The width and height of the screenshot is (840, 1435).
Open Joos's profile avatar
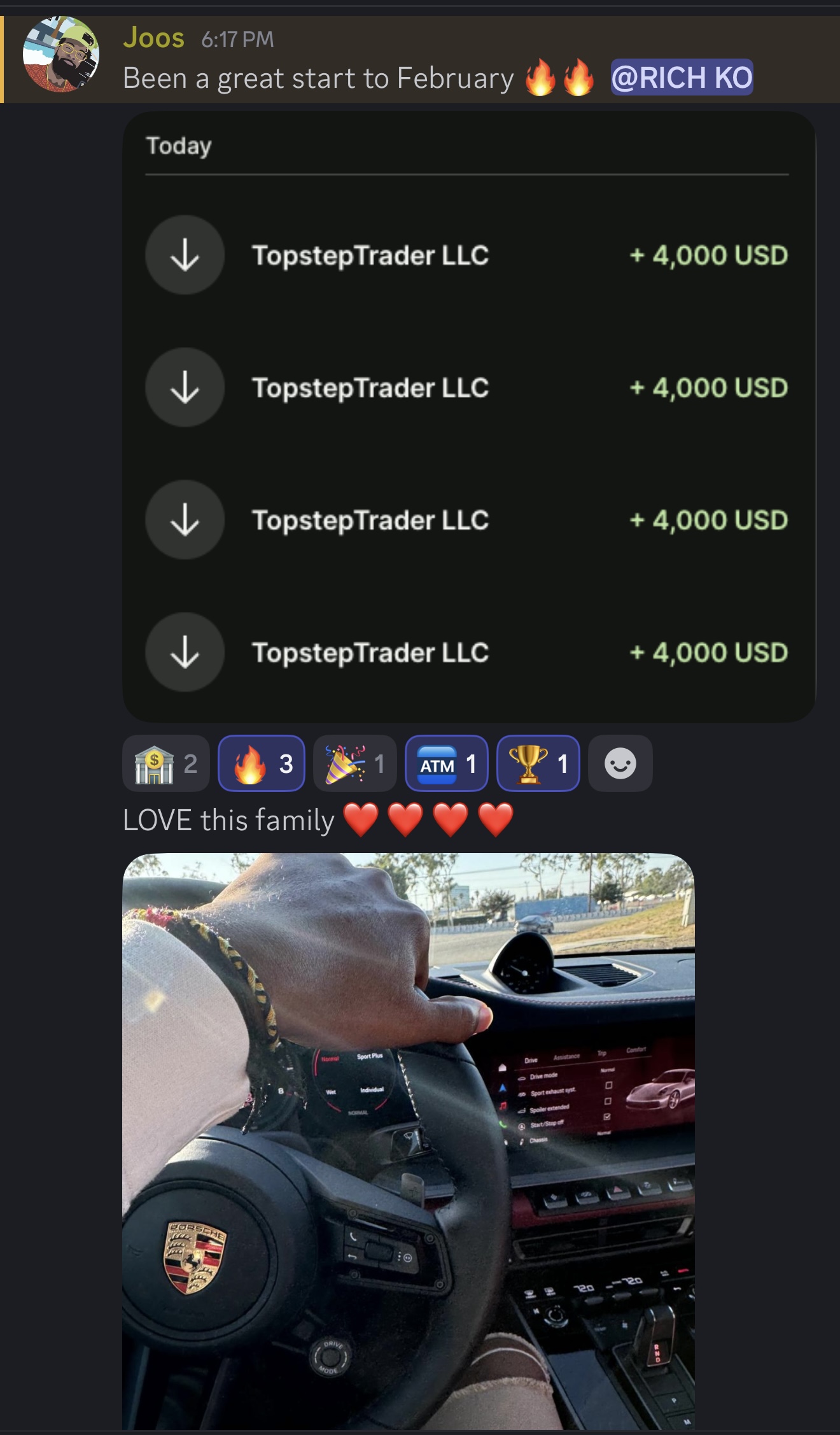click(61, 55)
